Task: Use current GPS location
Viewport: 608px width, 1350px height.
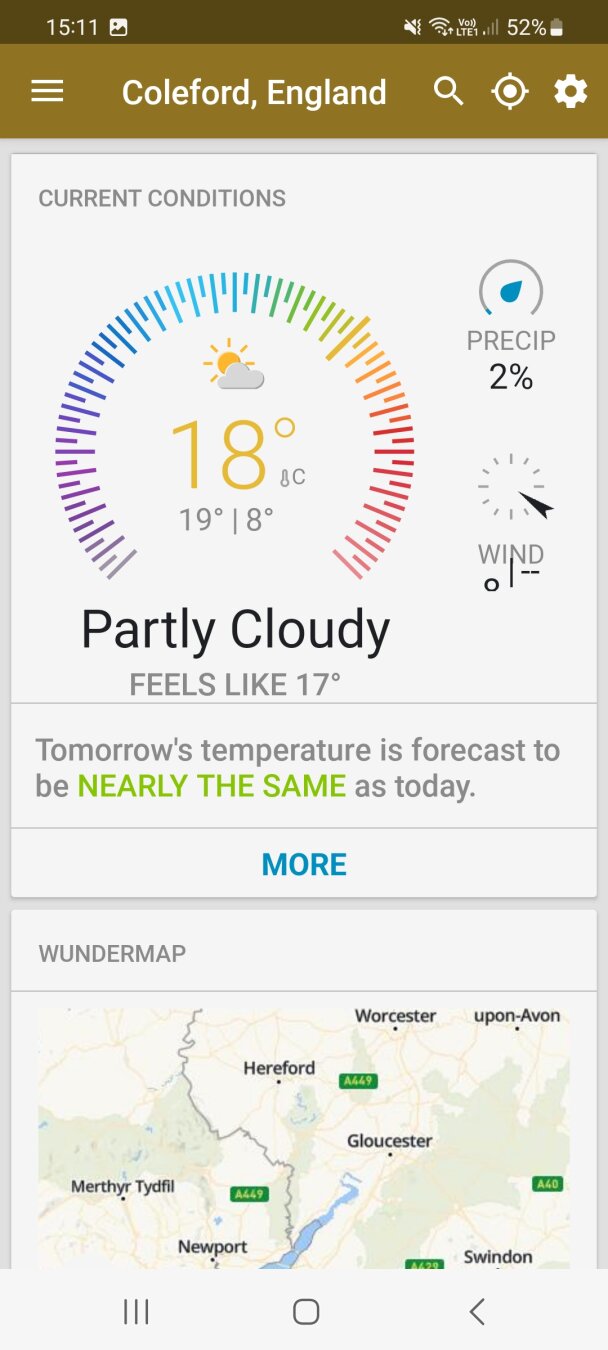Action: coord(510,92)
